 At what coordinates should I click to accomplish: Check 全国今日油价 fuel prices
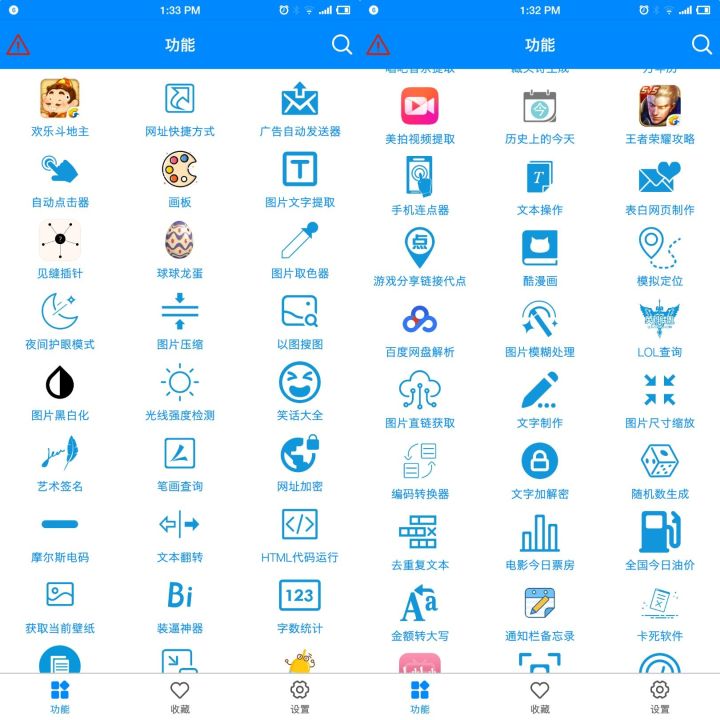tap(660, 534)
